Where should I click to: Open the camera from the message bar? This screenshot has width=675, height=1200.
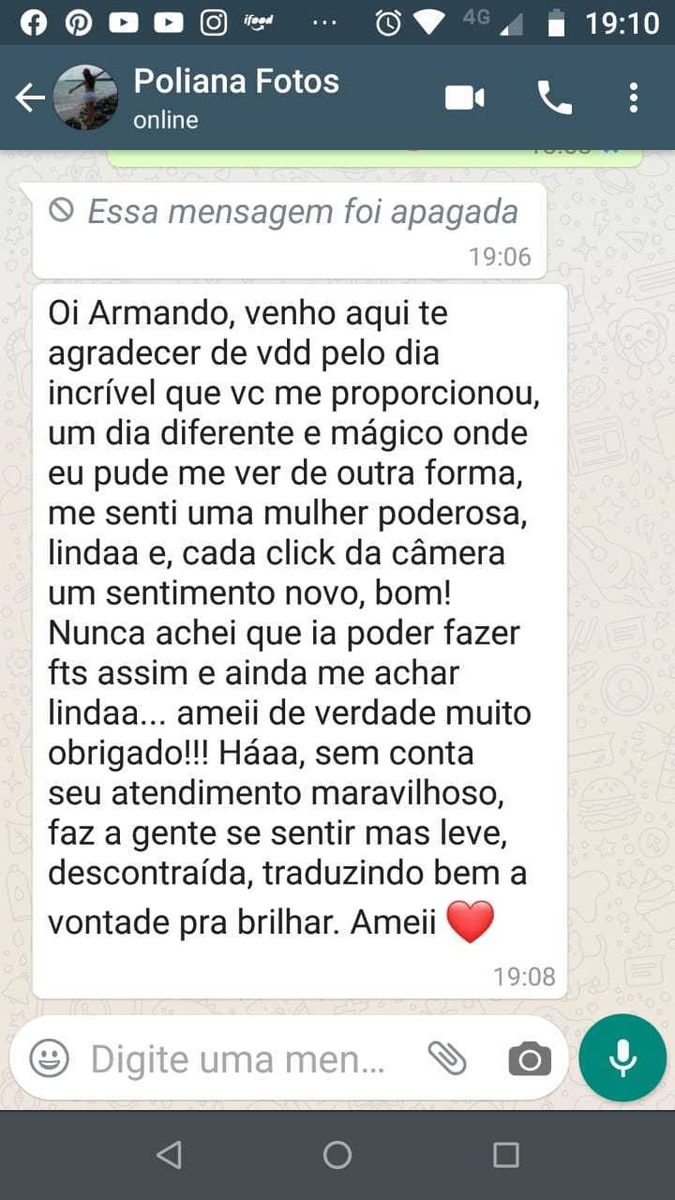click(x=529, y=1059)
